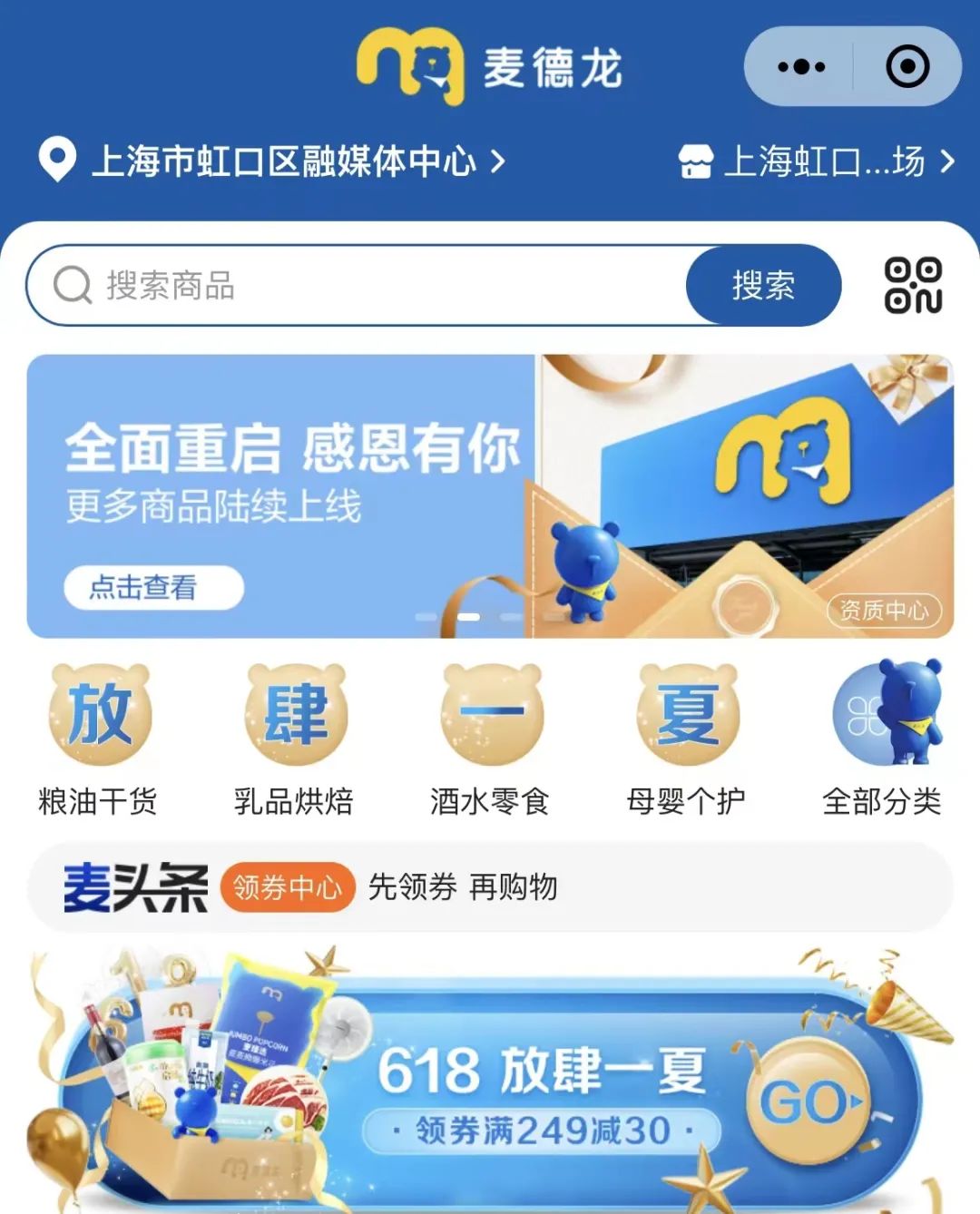Tap the 搜索商品 search field
The image size is (980, 1214).
click(363, 285)
